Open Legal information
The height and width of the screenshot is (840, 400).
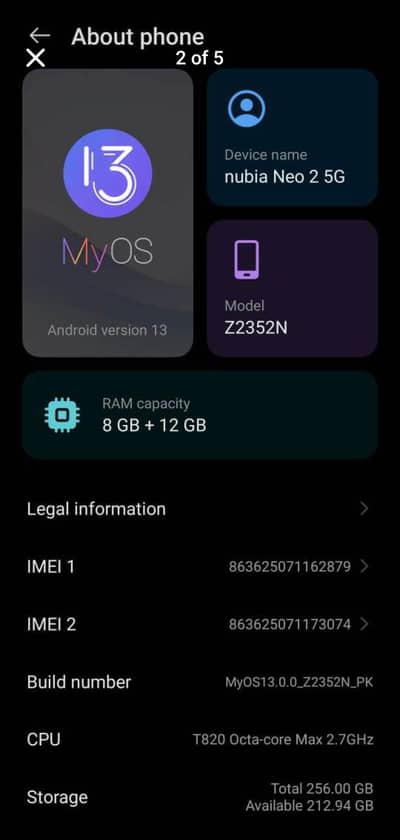[200, 509]
